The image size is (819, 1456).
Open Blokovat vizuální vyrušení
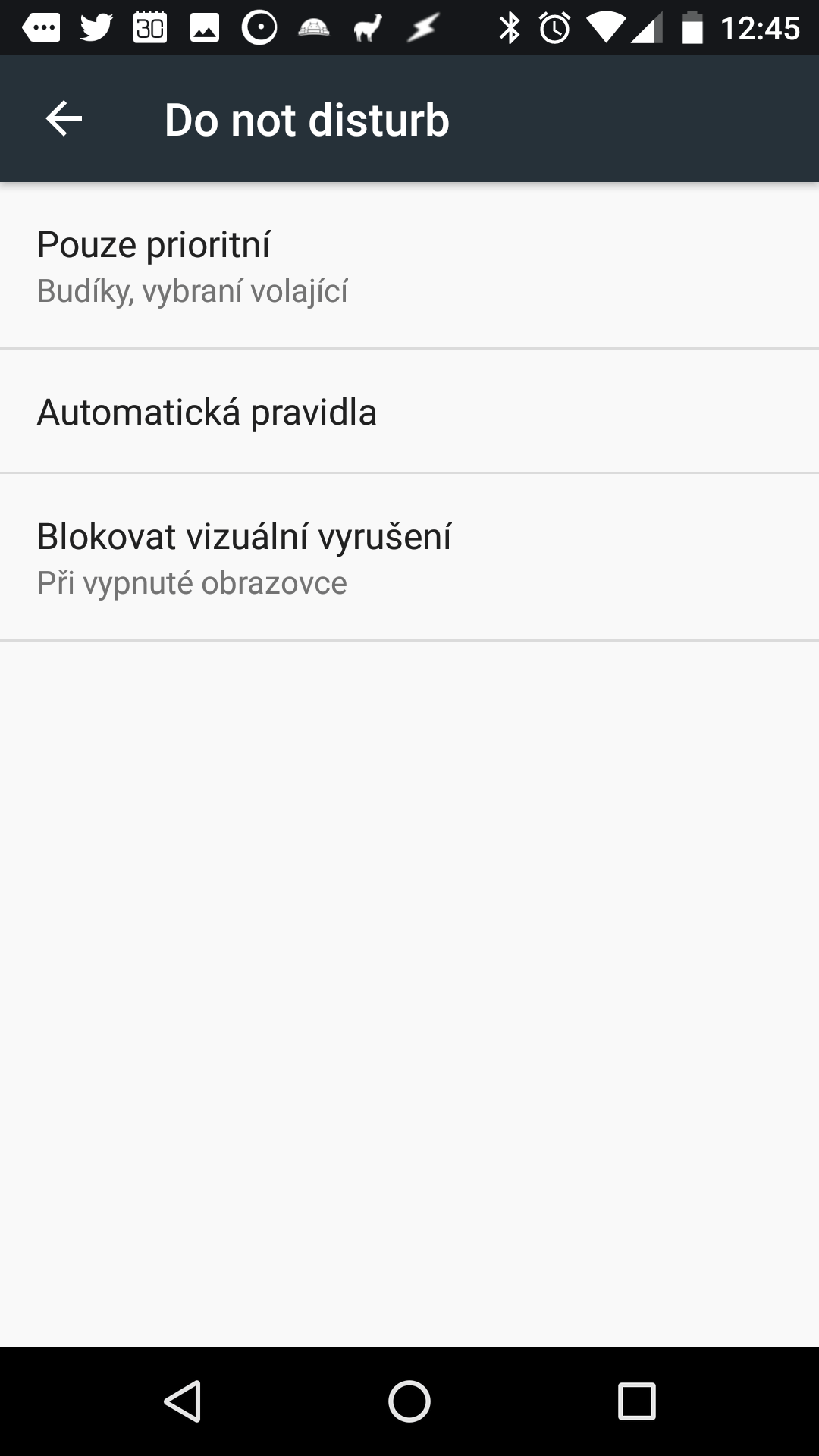409,557
